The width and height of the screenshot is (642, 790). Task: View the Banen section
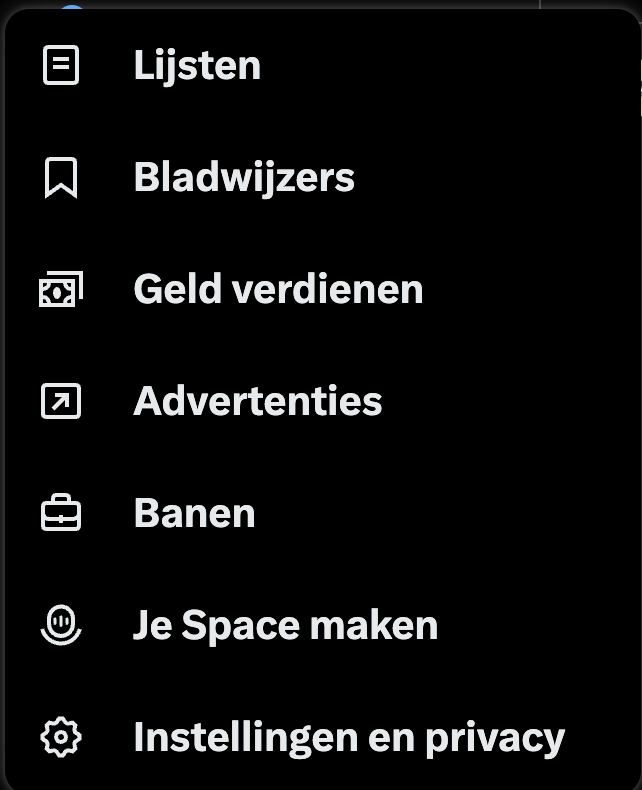(x=194, y=514)
